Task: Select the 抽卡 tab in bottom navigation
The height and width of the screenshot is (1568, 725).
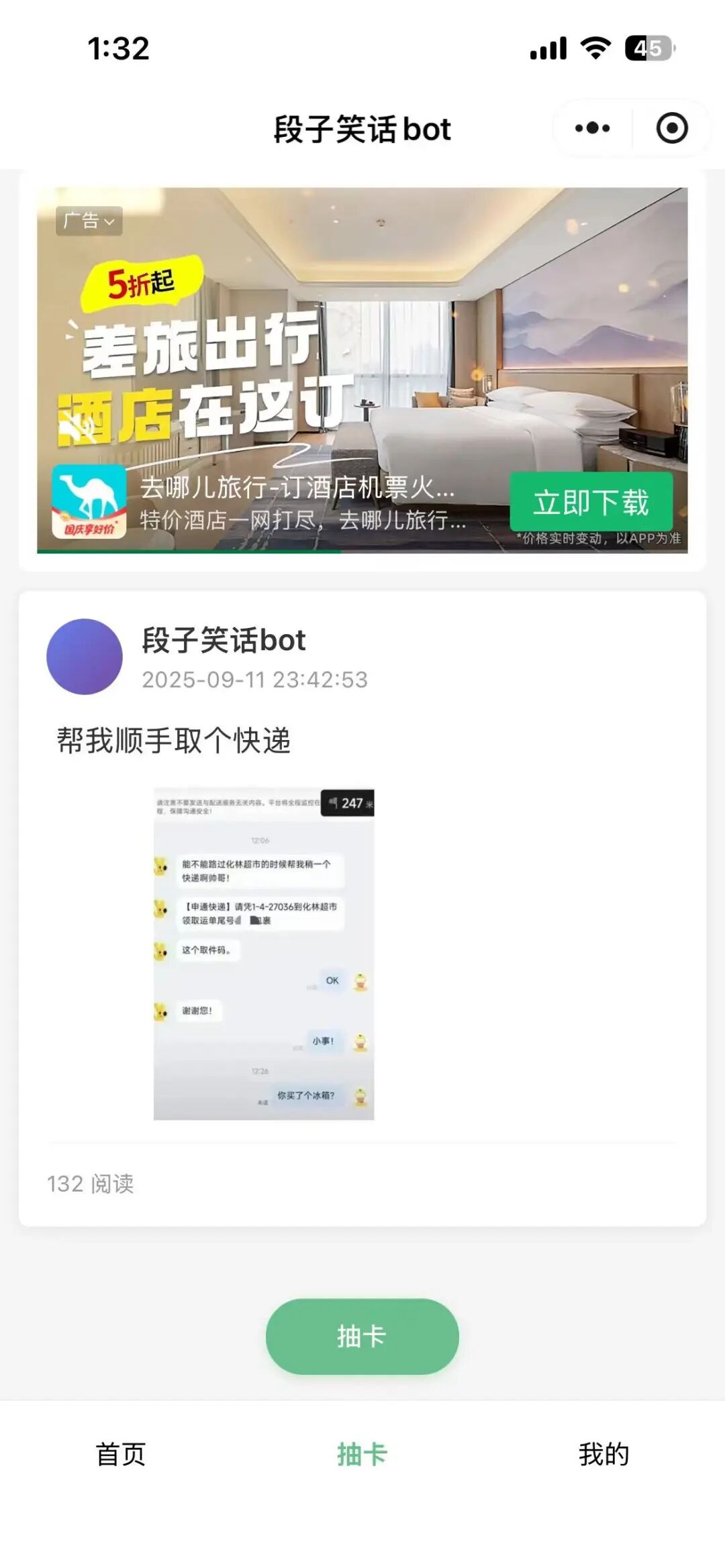Action: point(362,1454)
